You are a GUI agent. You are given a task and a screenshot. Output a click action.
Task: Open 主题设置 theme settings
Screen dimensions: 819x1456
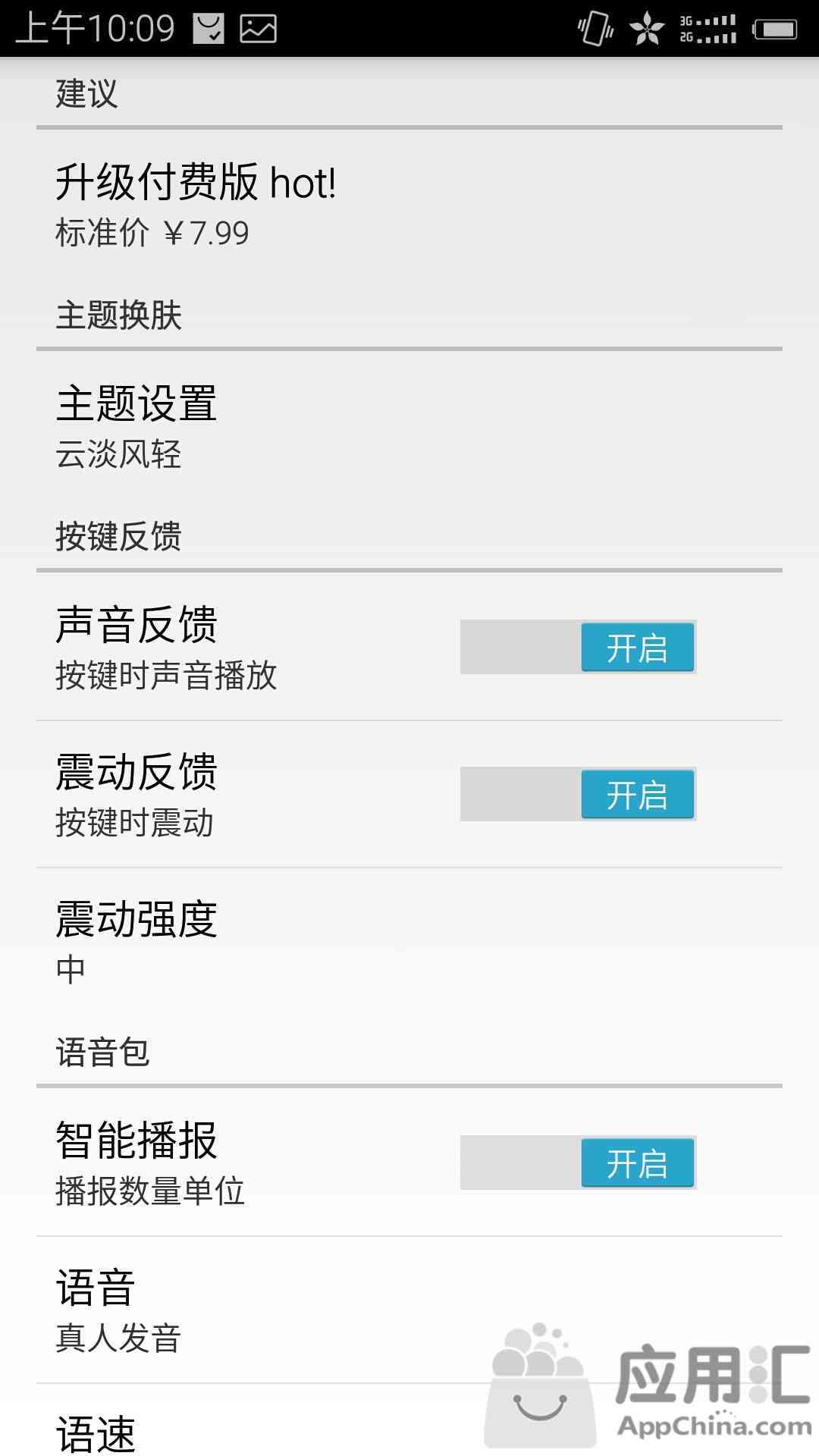409,426
